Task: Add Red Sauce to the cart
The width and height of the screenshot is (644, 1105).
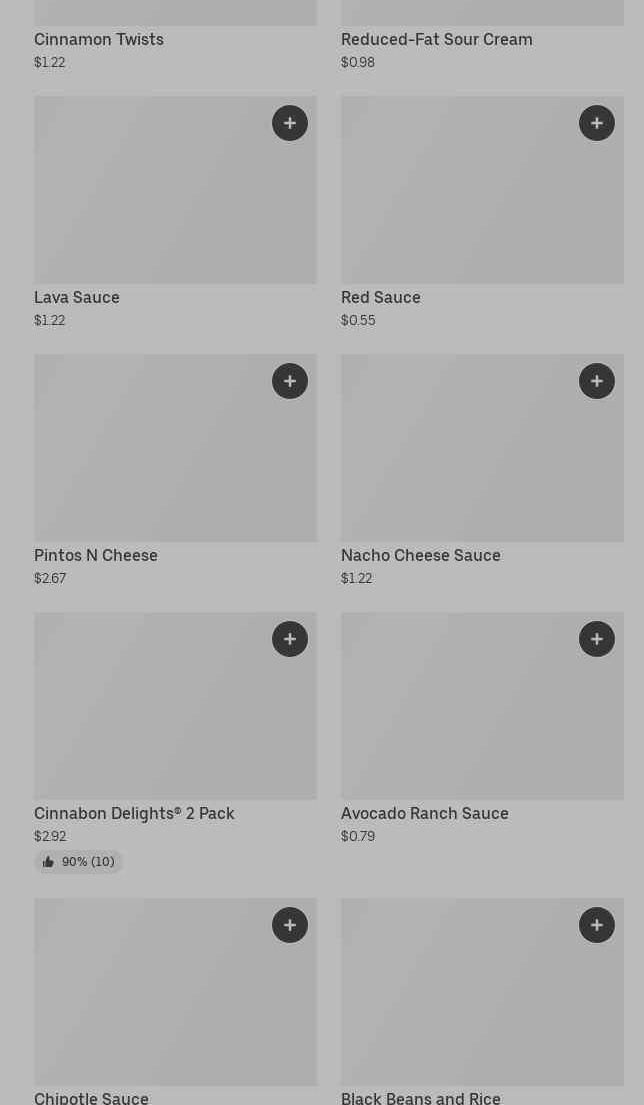Action: pos(597,123)
